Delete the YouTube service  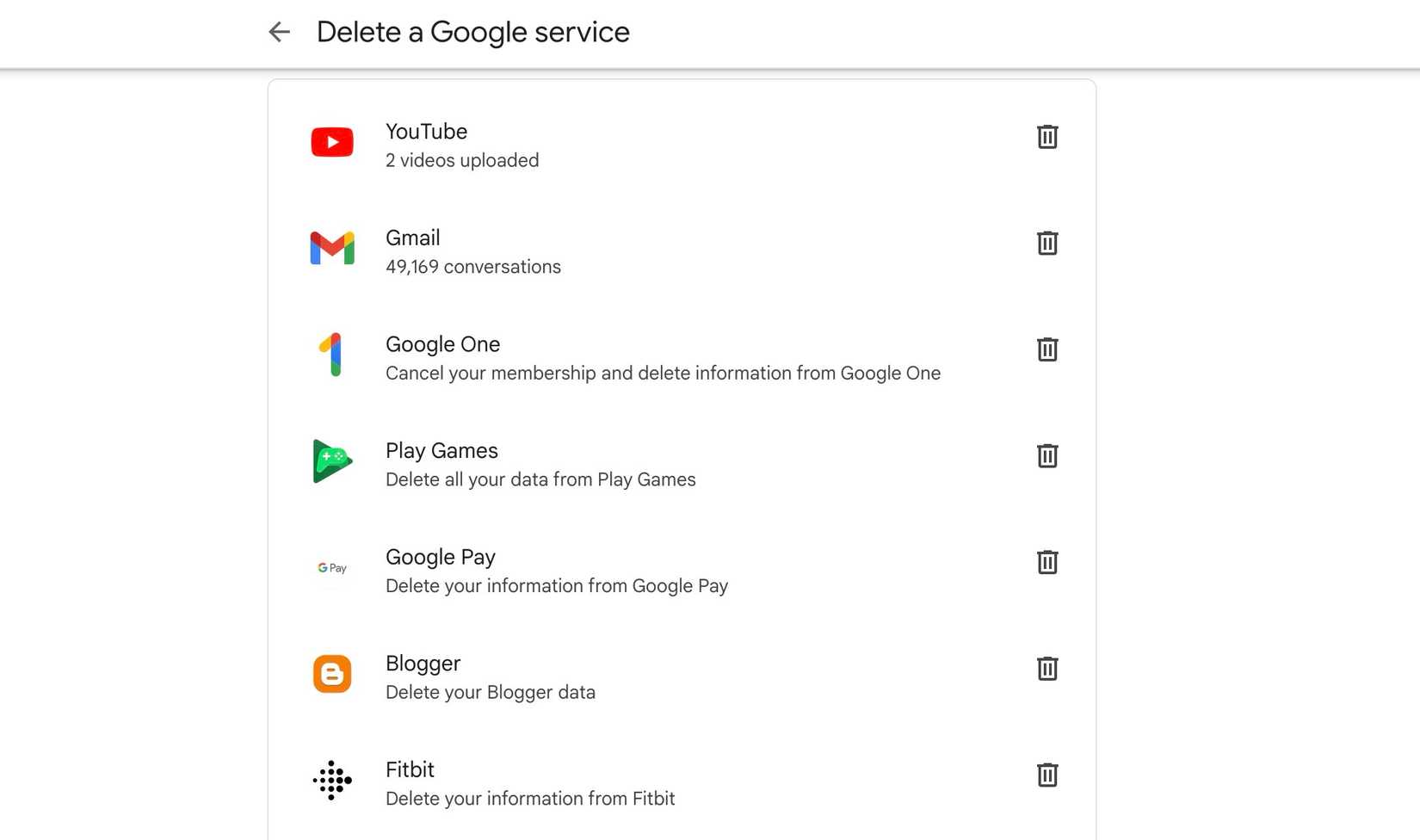point(1046,137)
